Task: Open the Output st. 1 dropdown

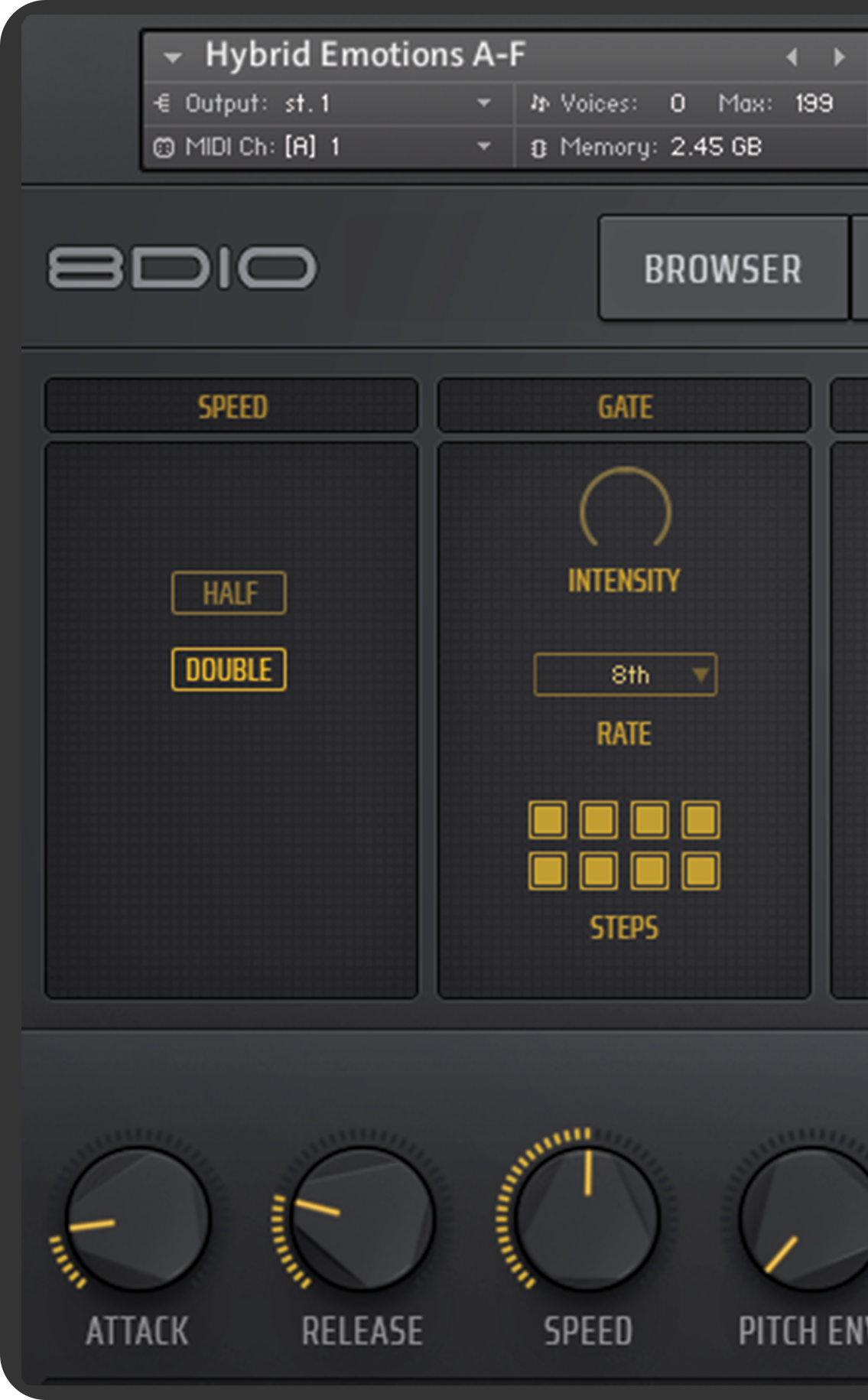Action: point(483,103)
